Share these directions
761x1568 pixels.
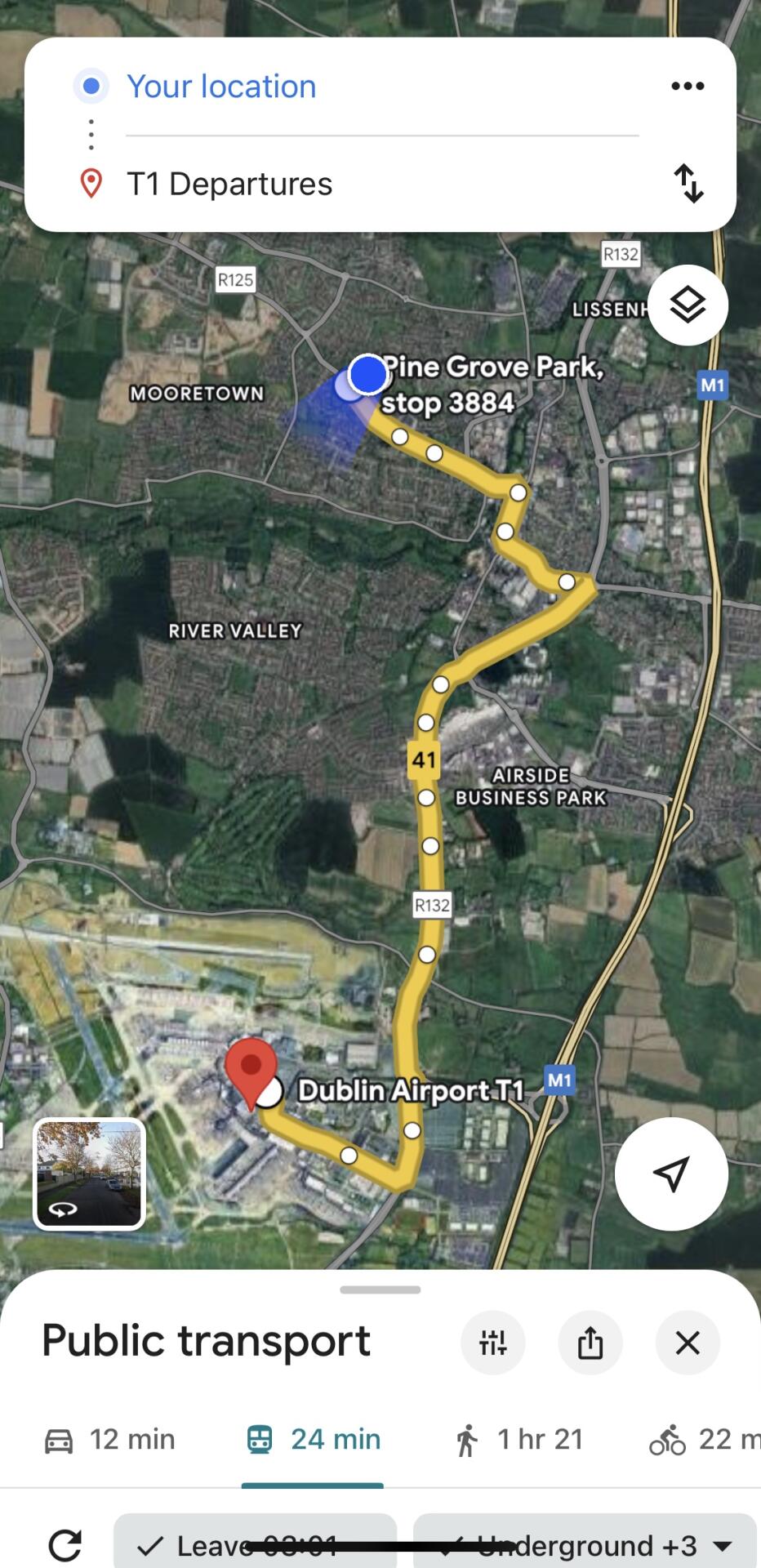[x=590, y=1342]
